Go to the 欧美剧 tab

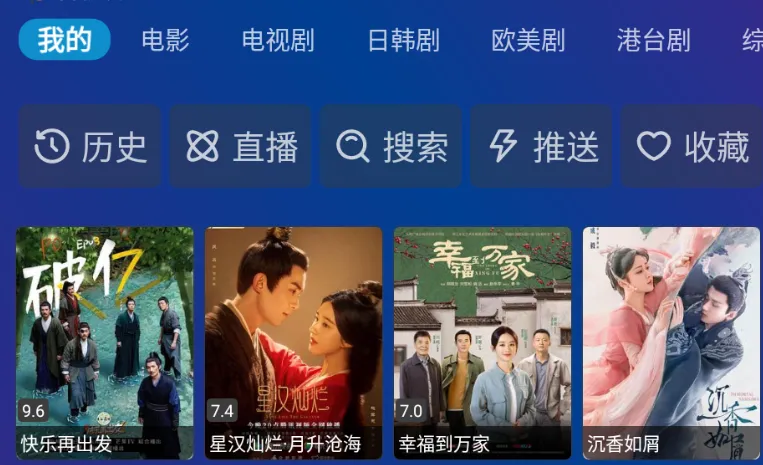pyautogui.click(x=528, y=40)
